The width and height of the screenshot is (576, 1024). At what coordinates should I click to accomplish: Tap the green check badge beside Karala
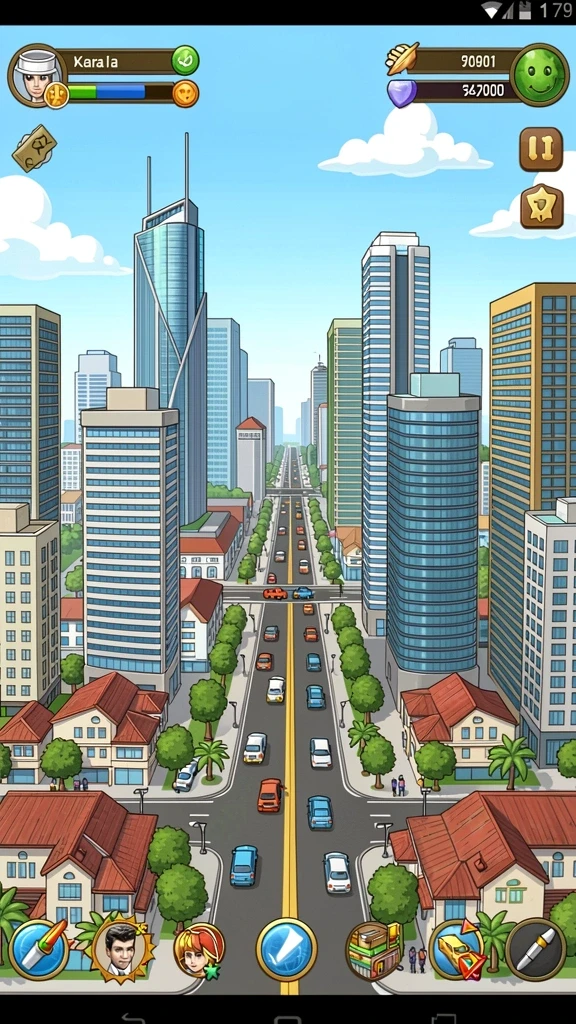[x=185, y=61]
